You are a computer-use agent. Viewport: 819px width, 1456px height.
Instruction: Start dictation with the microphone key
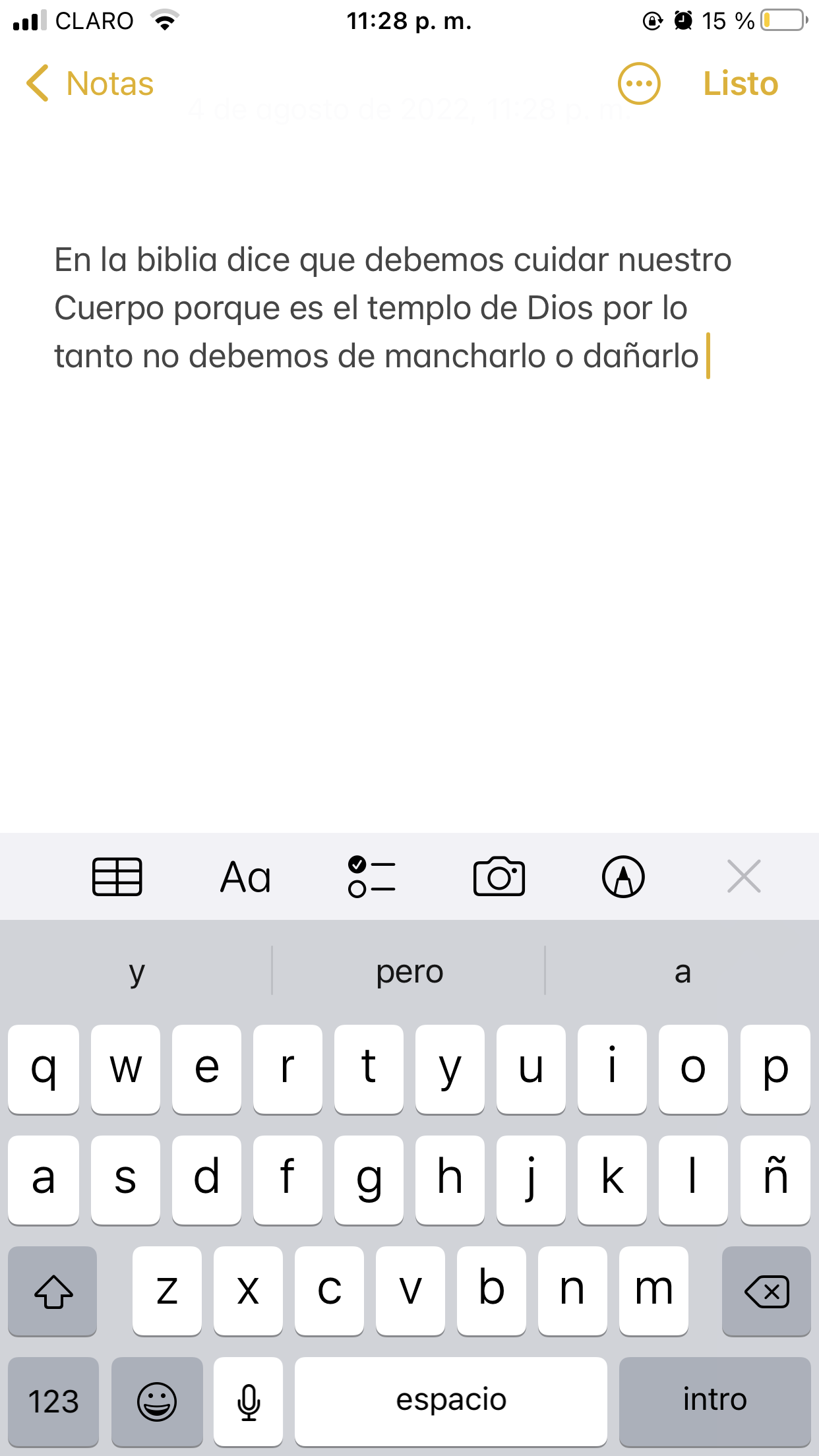pos(249,1401)
